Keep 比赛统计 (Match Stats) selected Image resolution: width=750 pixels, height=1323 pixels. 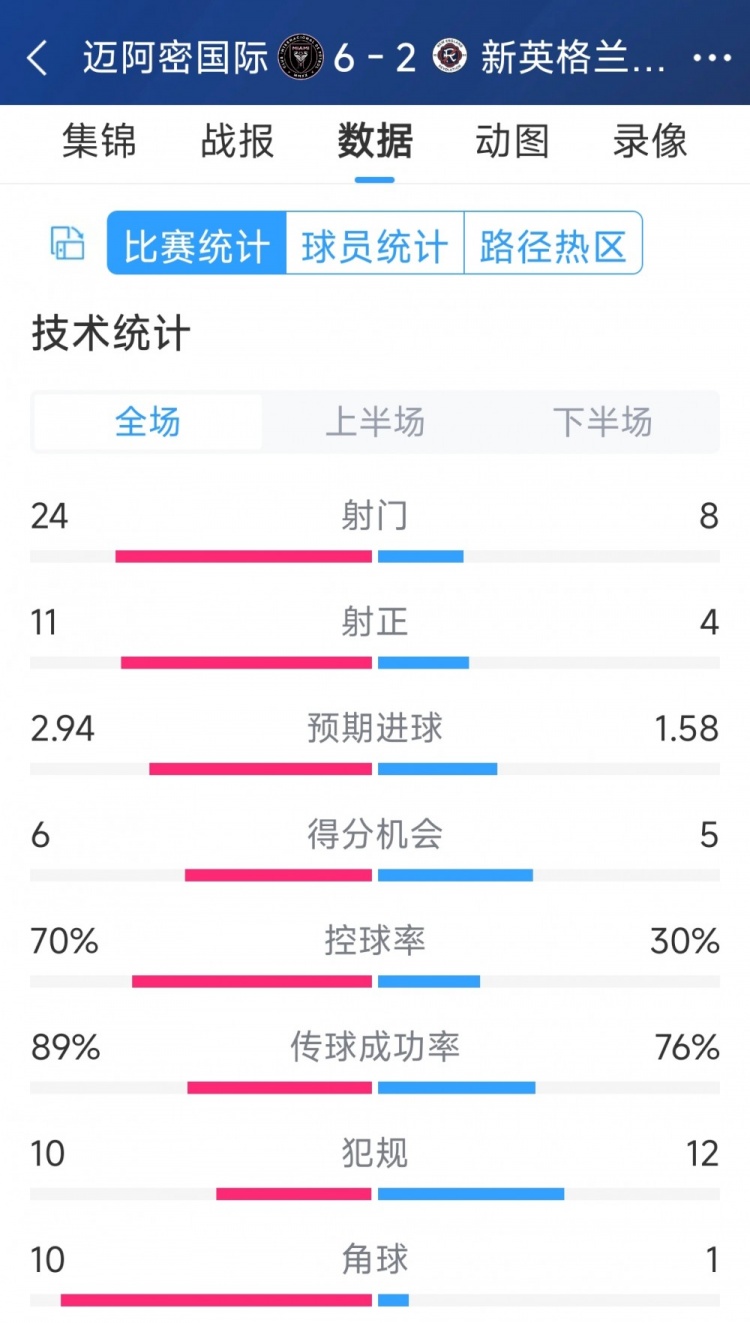pyautogui.click(x=196, y=243)
